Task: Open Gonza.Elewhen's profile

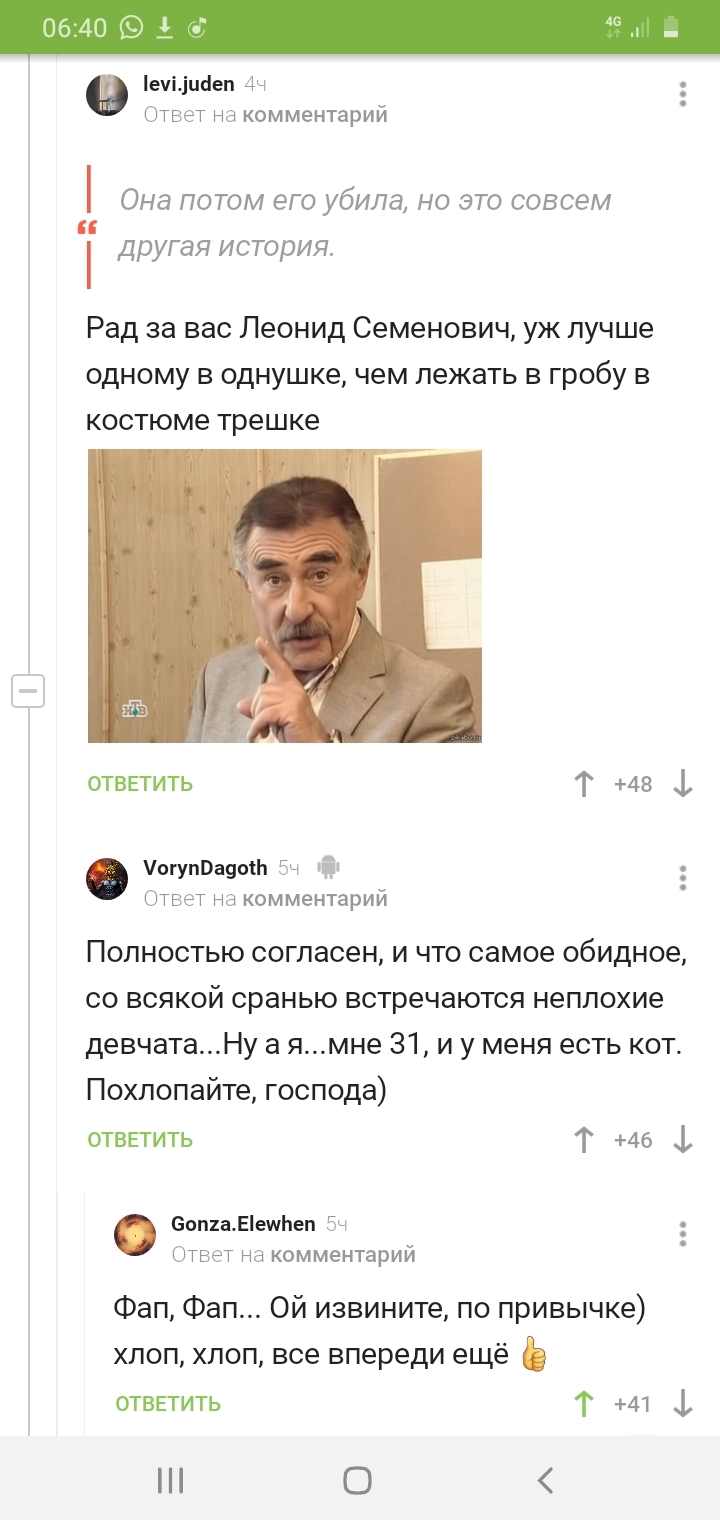Action: coord(243,1223)
